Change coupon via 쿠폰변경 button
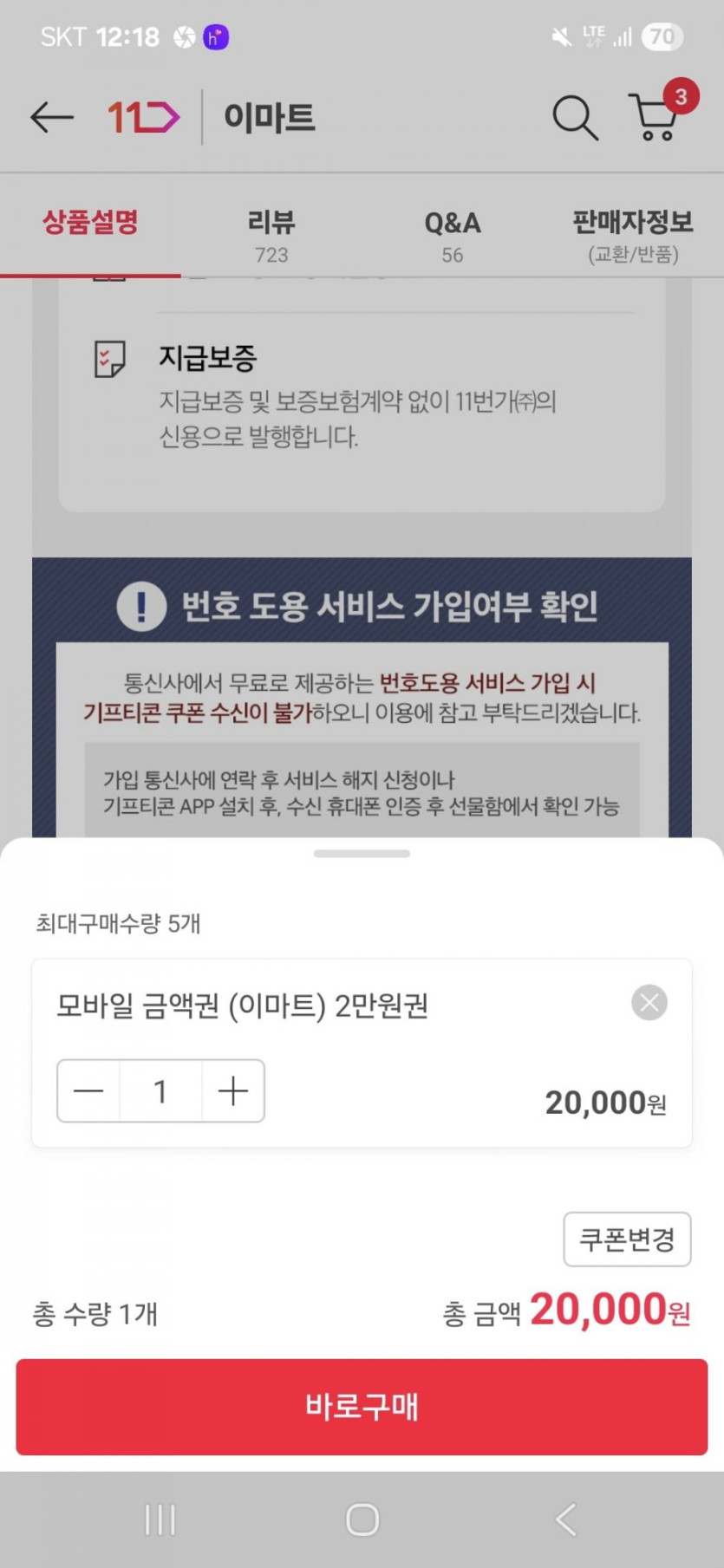724x1568 pixels. coord(627,1239)
